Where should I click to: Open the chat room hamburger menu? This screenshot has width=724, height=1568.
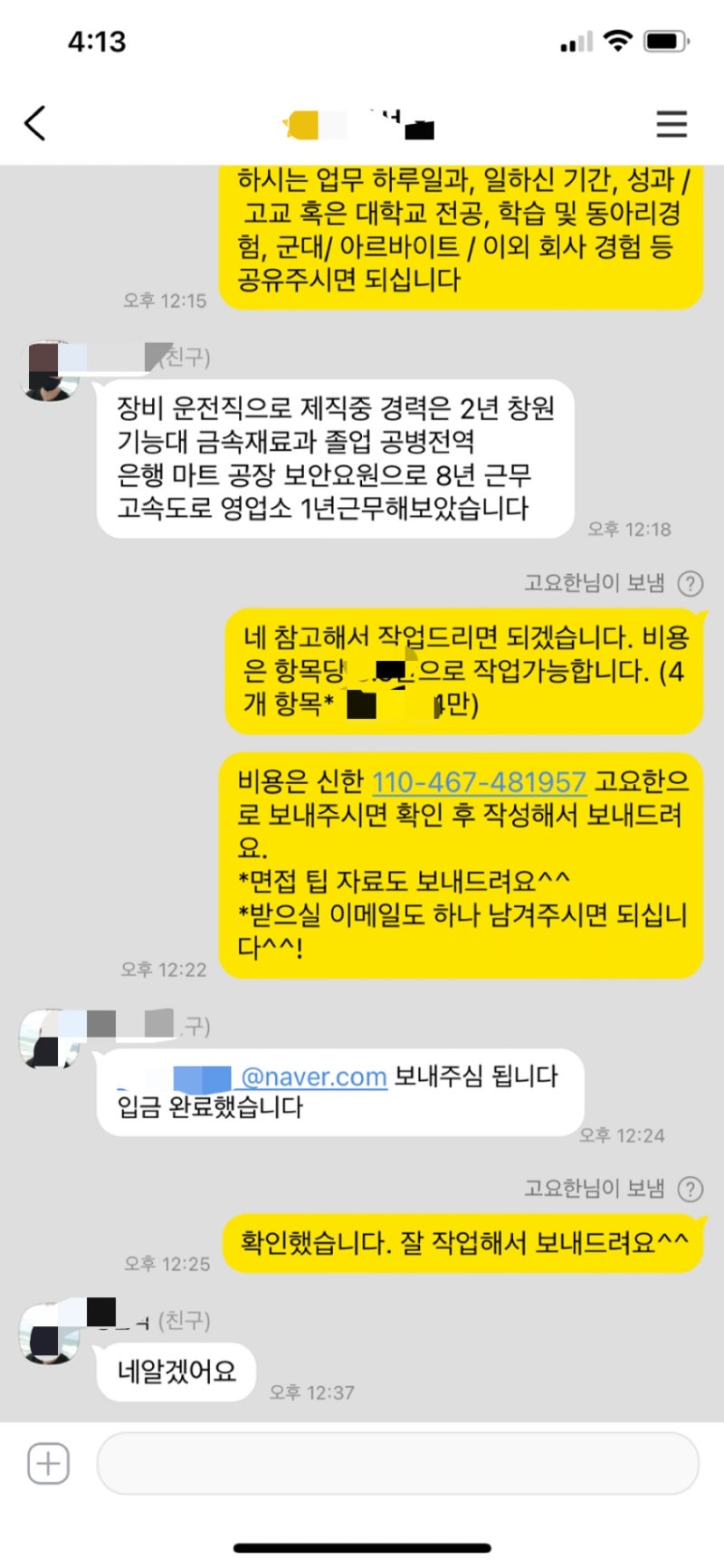(x=672, y=124)
